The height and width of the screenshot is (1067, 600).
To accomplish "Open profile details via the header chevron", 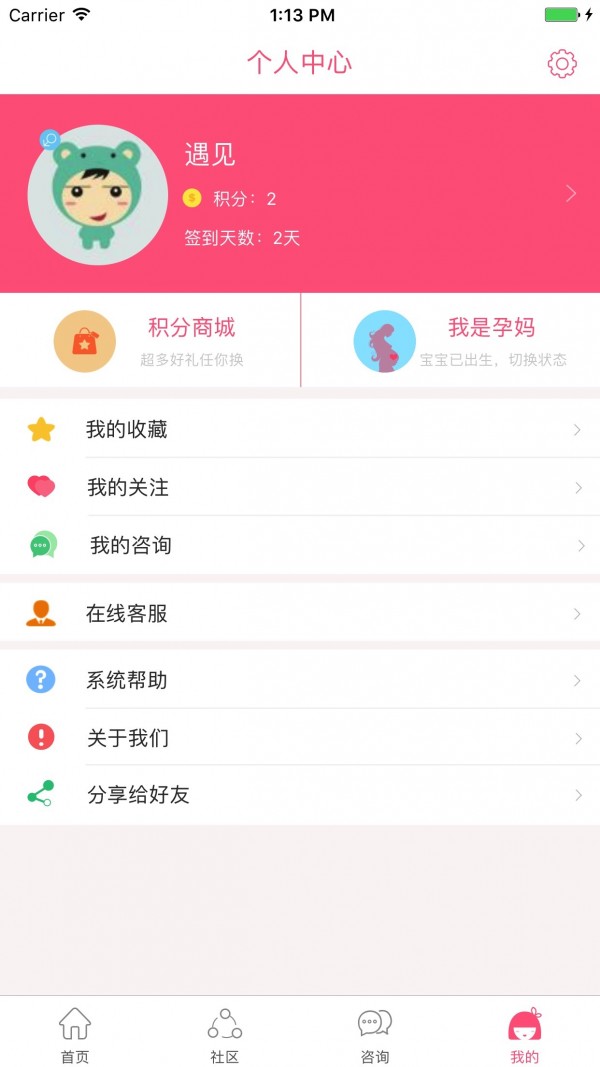I will pos(571,194).
